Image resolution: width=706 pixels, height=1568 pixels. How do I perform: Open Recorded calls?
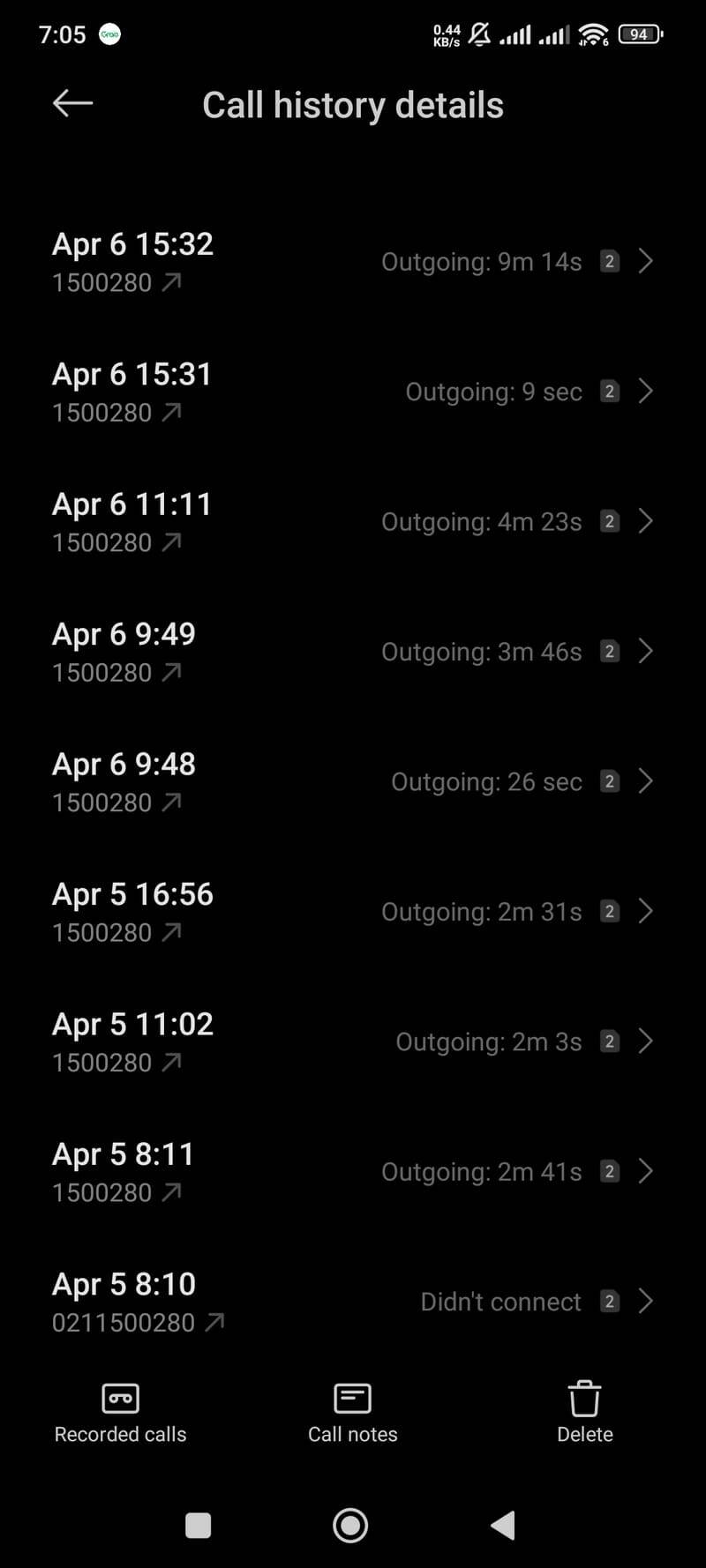[x=120, y=1413]
